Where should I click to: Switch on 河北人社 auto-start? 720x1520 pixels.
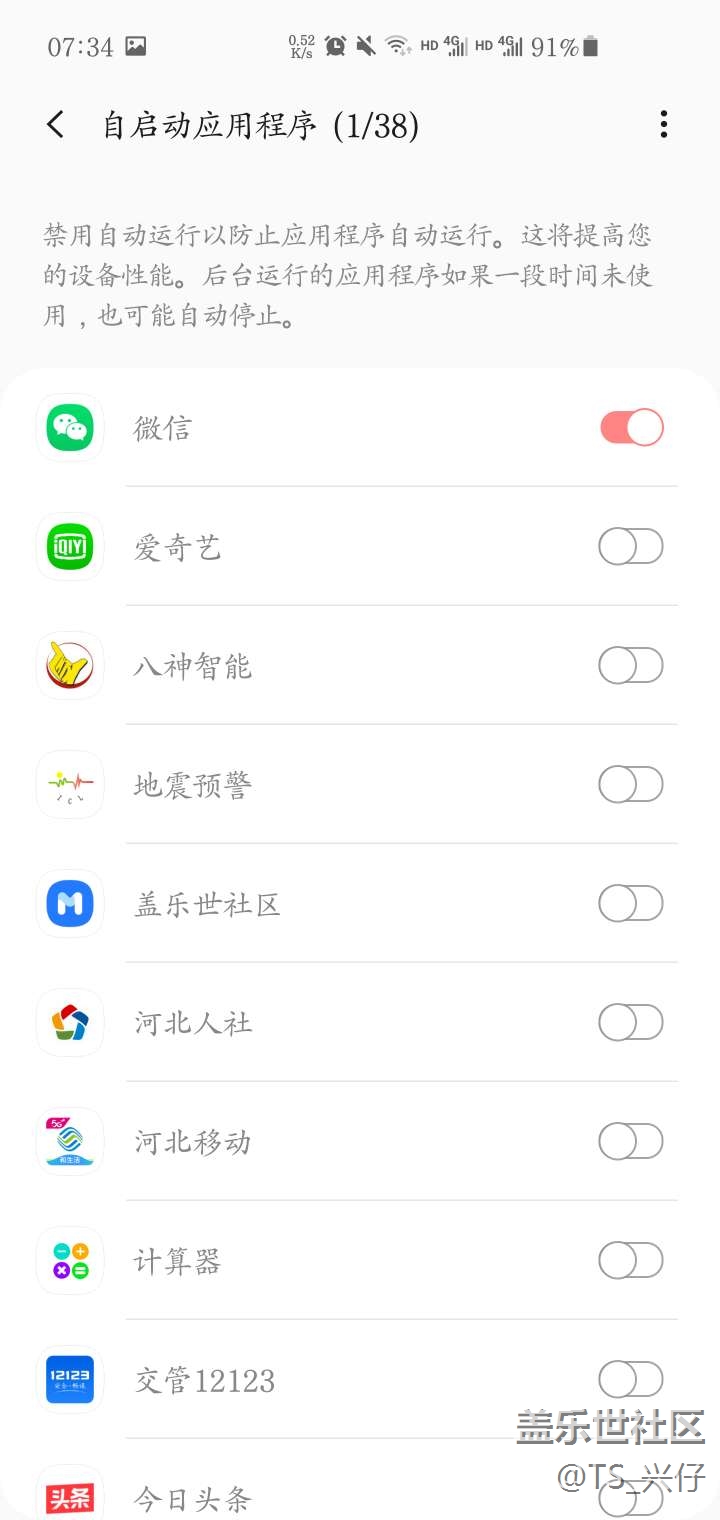tap(631, 1023)
